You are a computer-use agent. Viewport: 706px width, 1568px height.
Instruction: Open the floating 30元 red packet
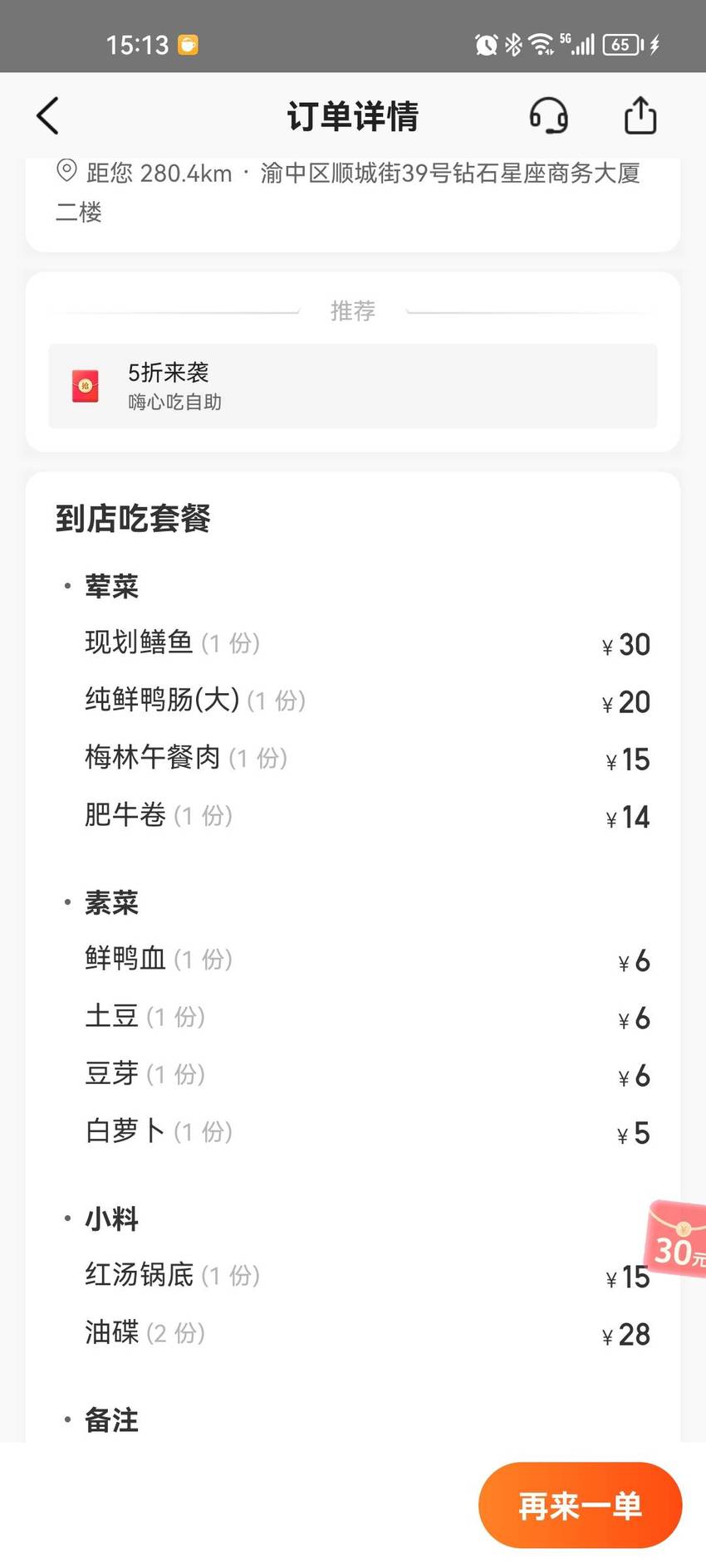click(x=675, y=1239)
